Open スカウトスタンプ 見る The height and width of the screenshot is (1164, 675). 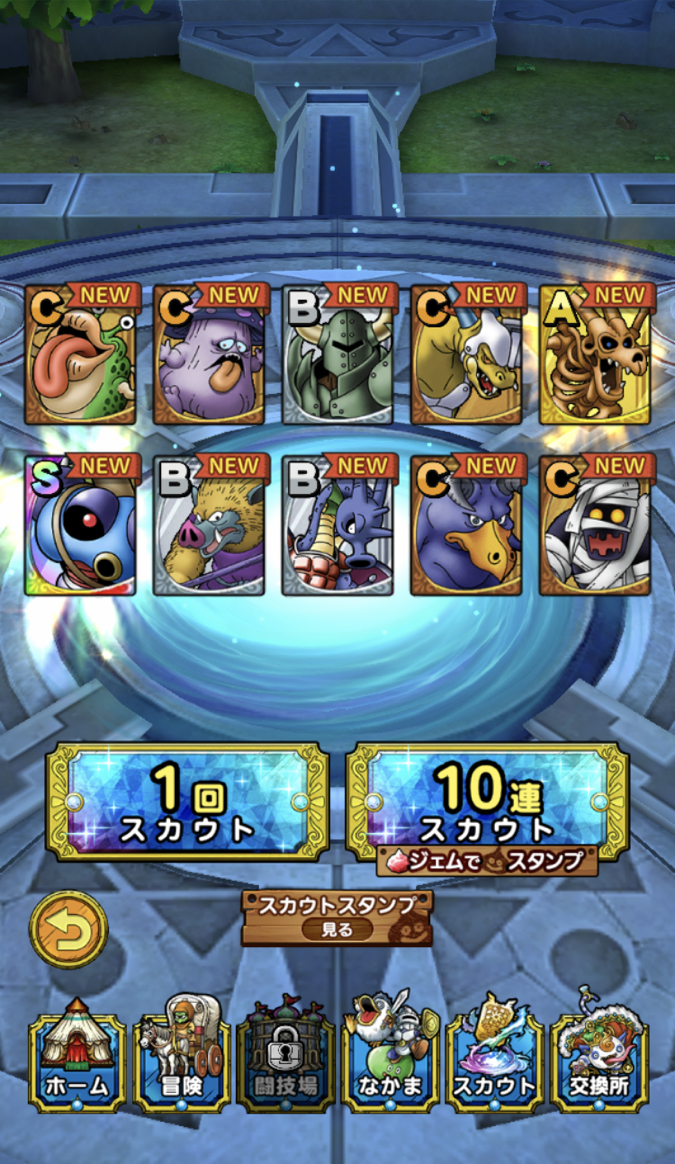click(x=337, y=918)
